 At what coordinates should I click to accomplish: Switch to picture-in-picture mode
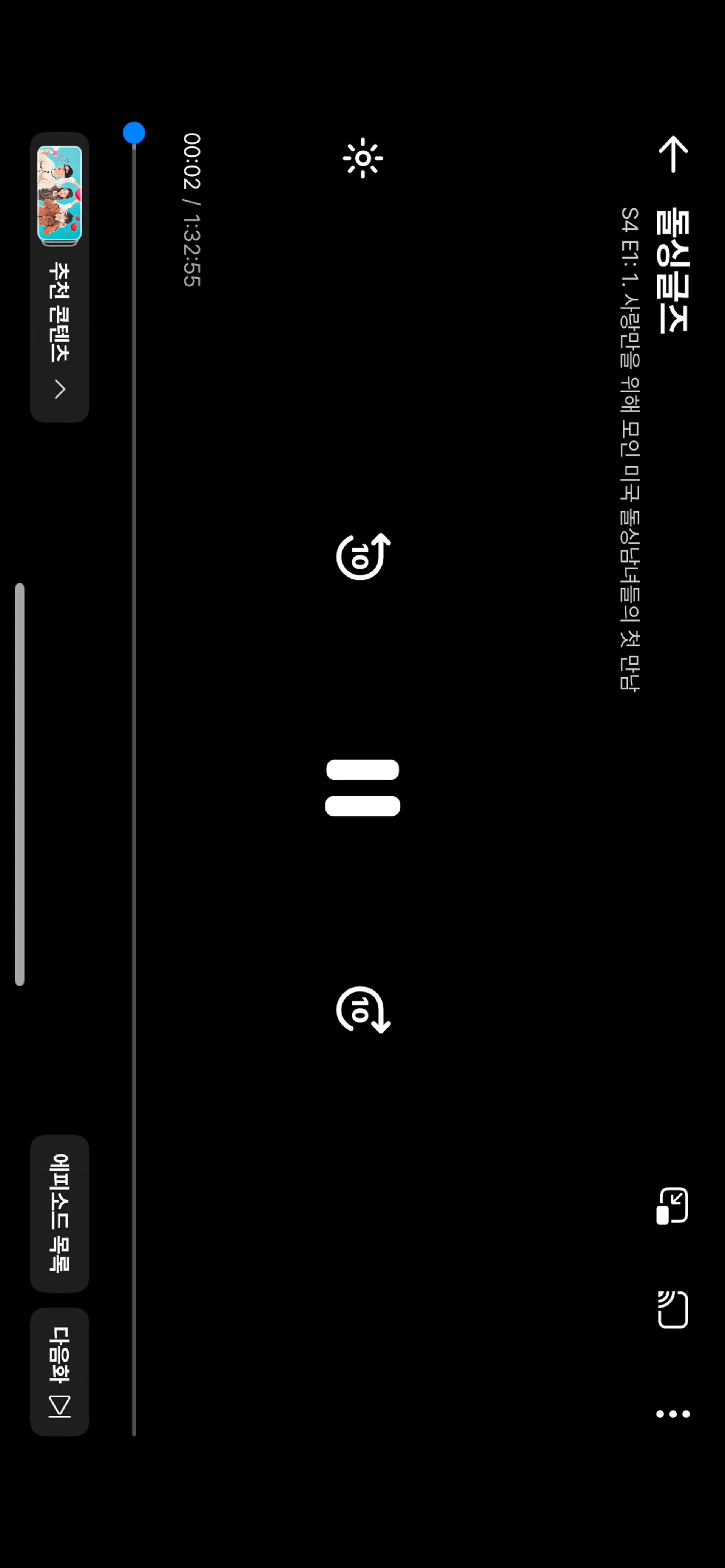673,1205
